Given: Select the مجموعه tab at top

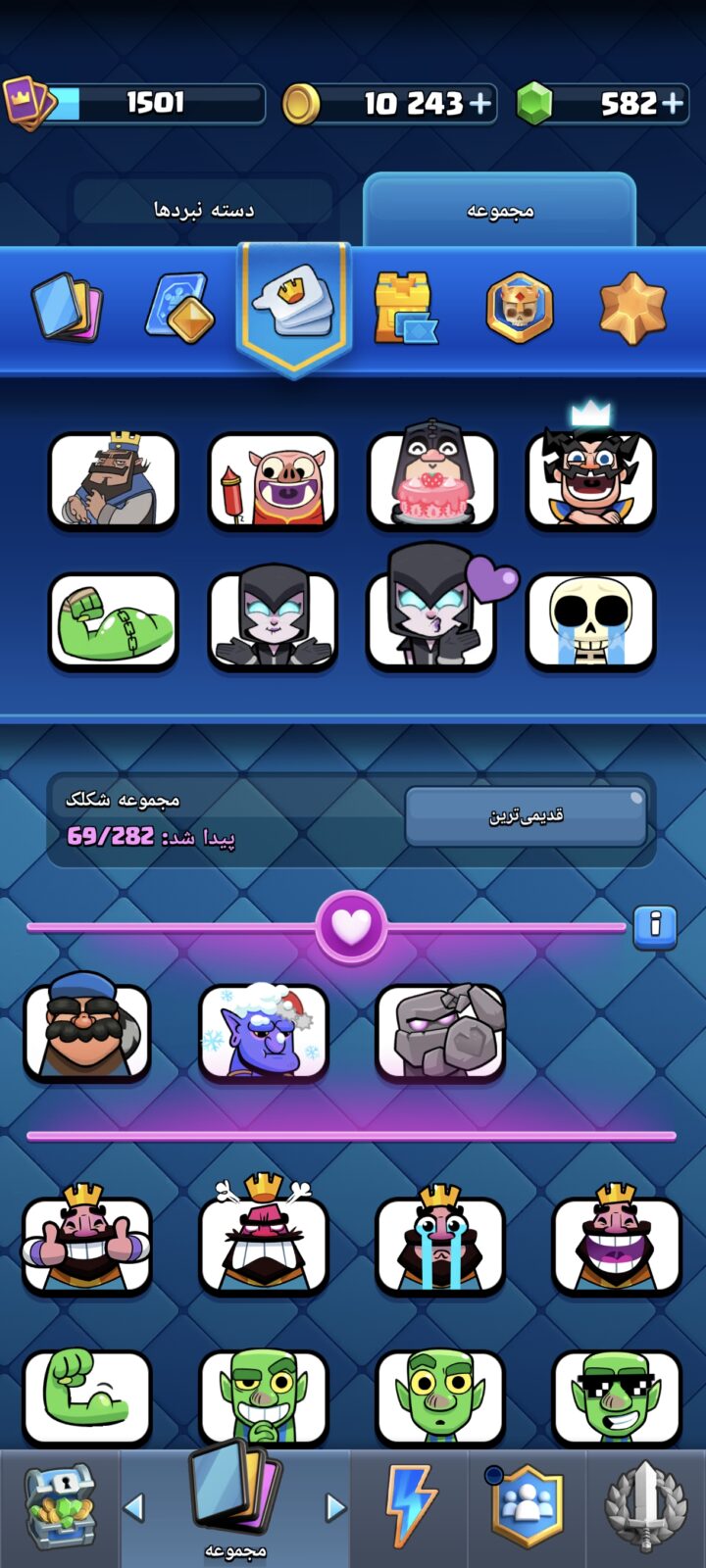Looking at the screenshot, I should coord(499,210).
